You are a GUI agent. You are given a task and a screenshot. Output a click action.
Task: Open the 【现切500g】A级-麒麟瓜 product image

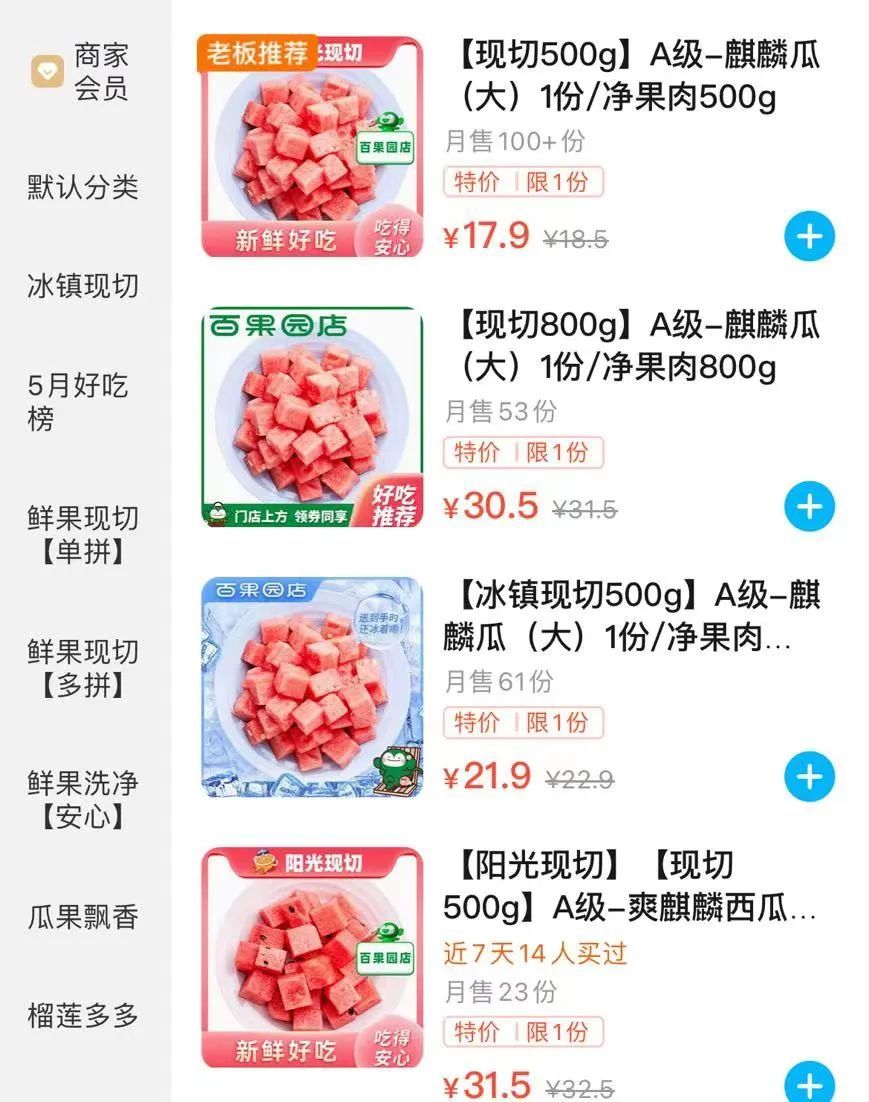pos(312,147)
